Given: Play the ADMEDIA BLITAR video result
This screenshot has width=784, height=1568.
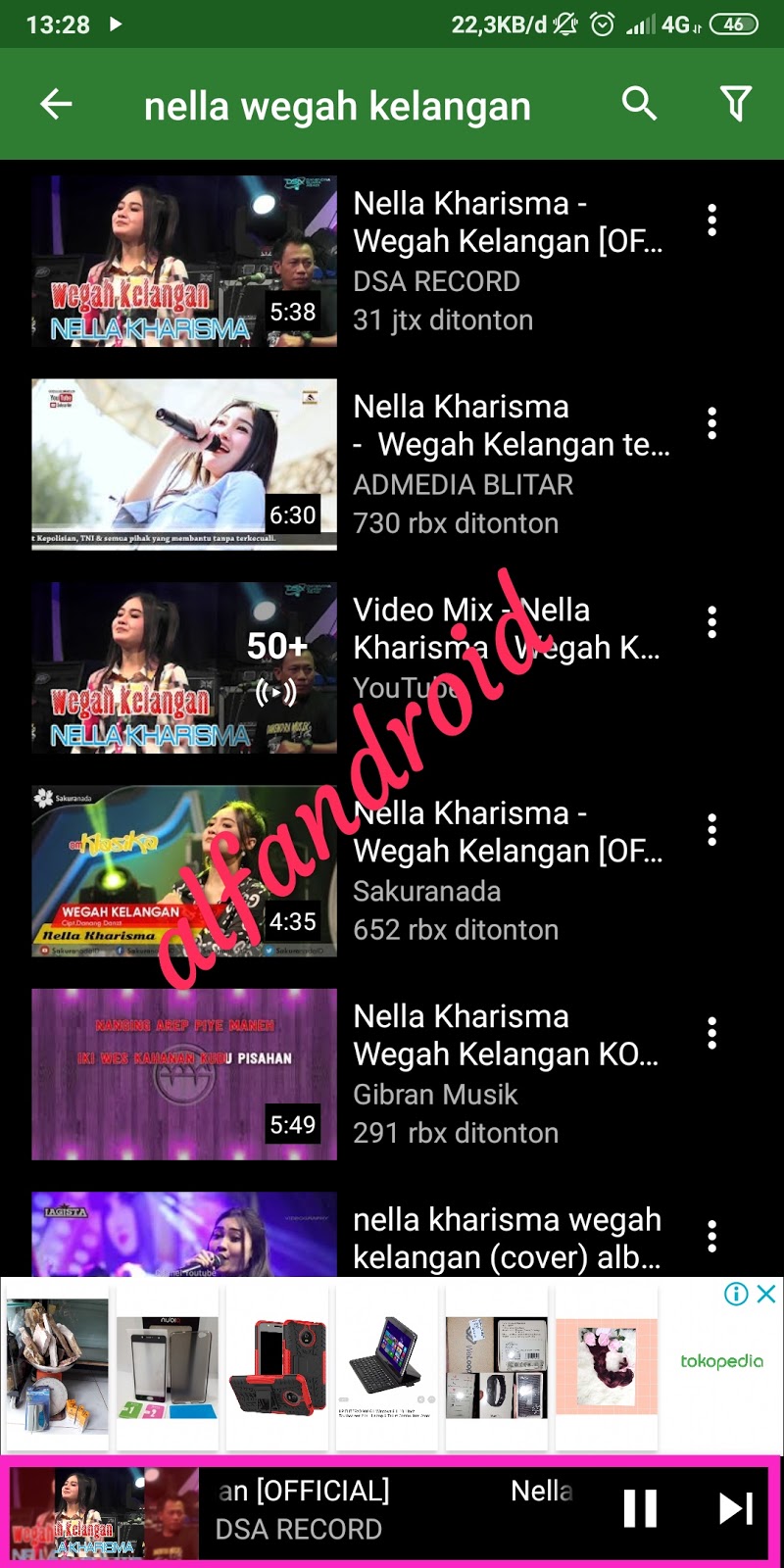Looking at the screenshot, I should coord(184,464).
